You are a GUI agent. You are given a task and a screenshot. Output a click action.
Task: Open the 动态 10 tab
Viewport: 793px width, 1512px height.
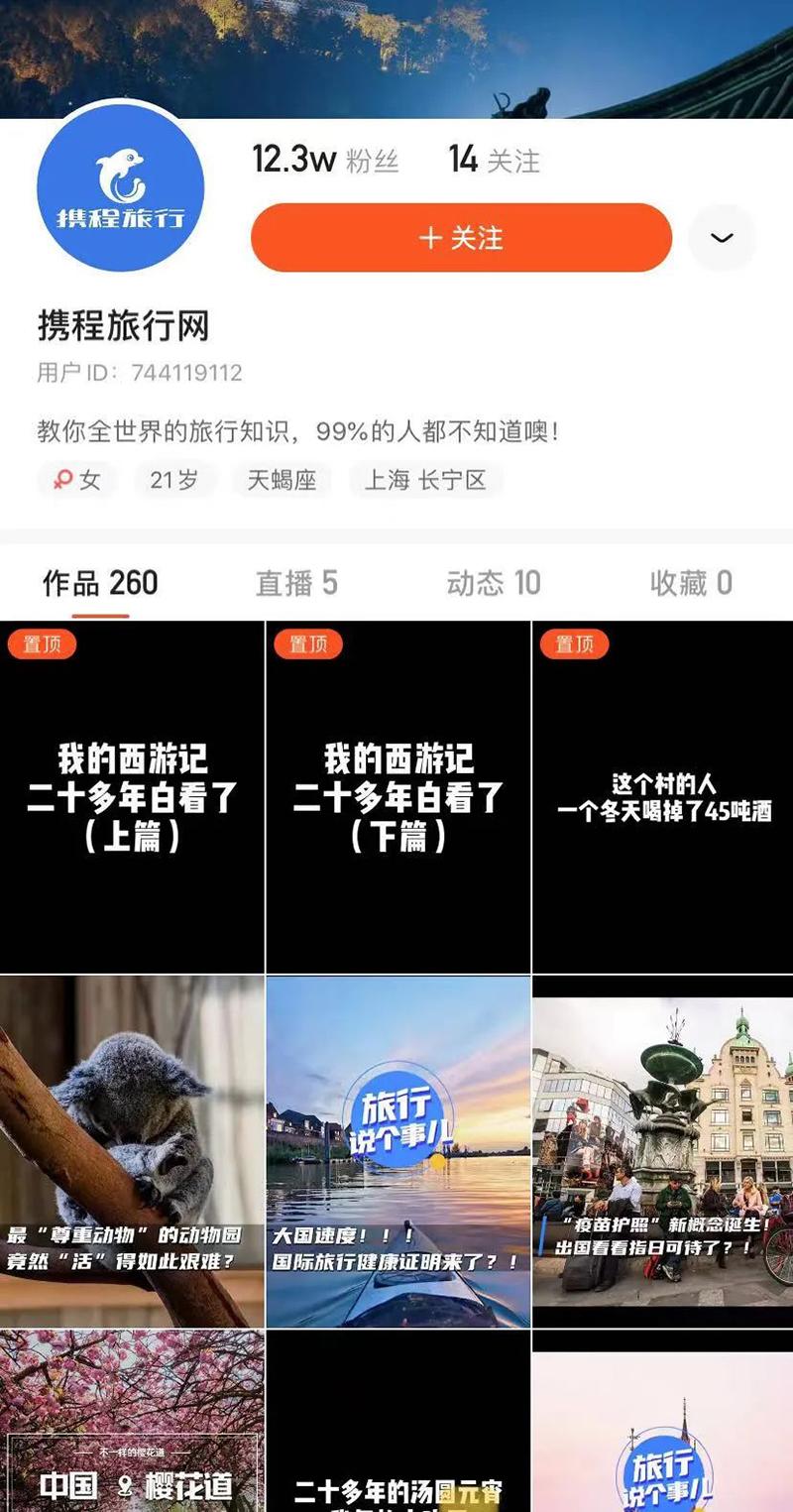(494, 583)
